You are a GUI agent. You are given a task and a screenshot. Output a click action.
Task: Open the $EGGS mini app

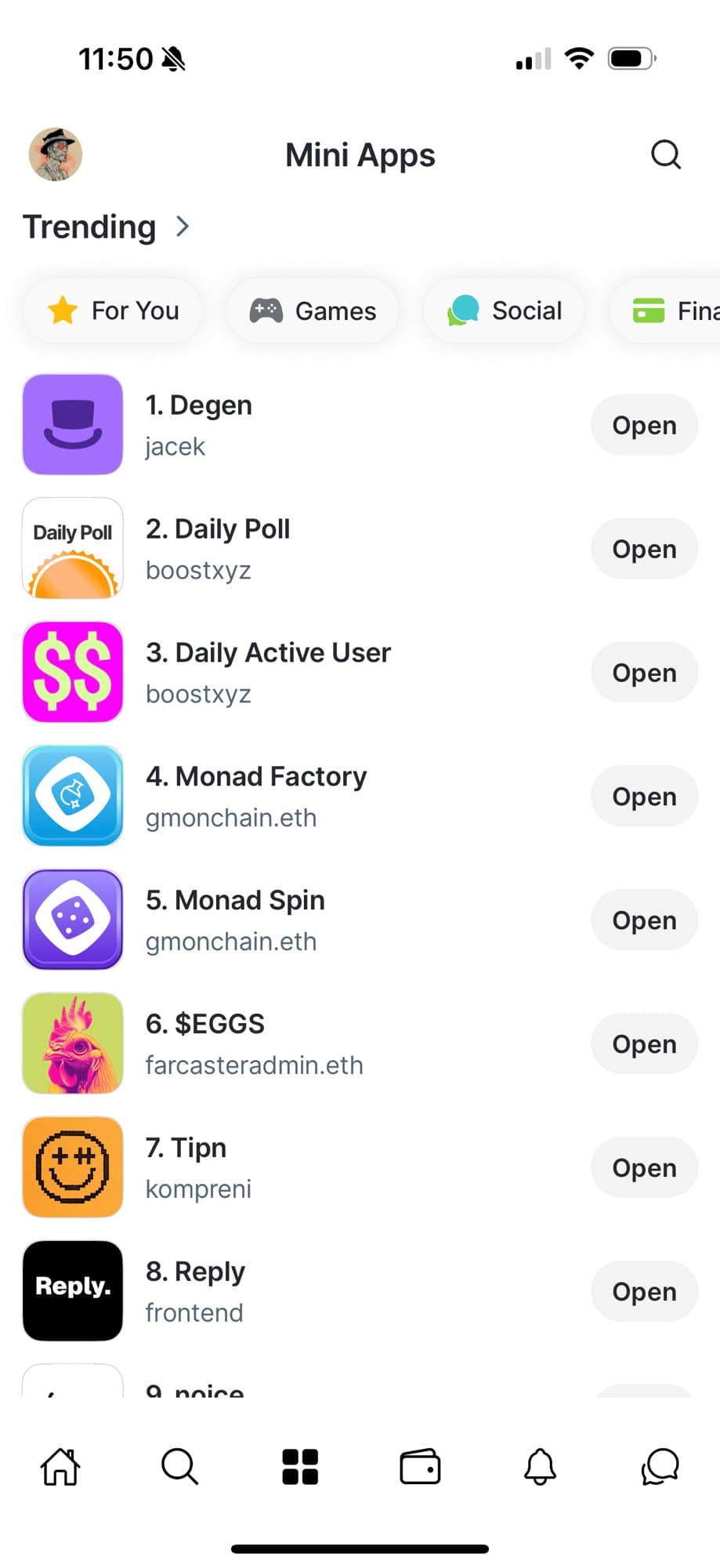tap(643, 1044)
